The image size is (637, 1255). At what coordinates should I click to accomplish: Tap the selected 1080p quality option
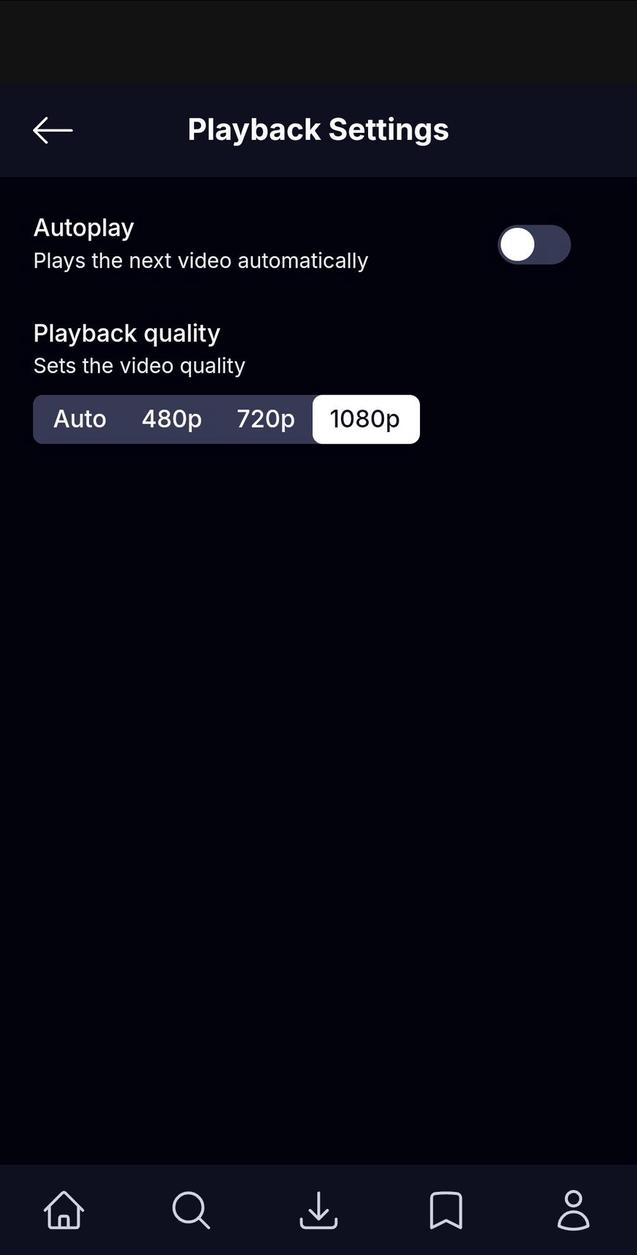365,419
